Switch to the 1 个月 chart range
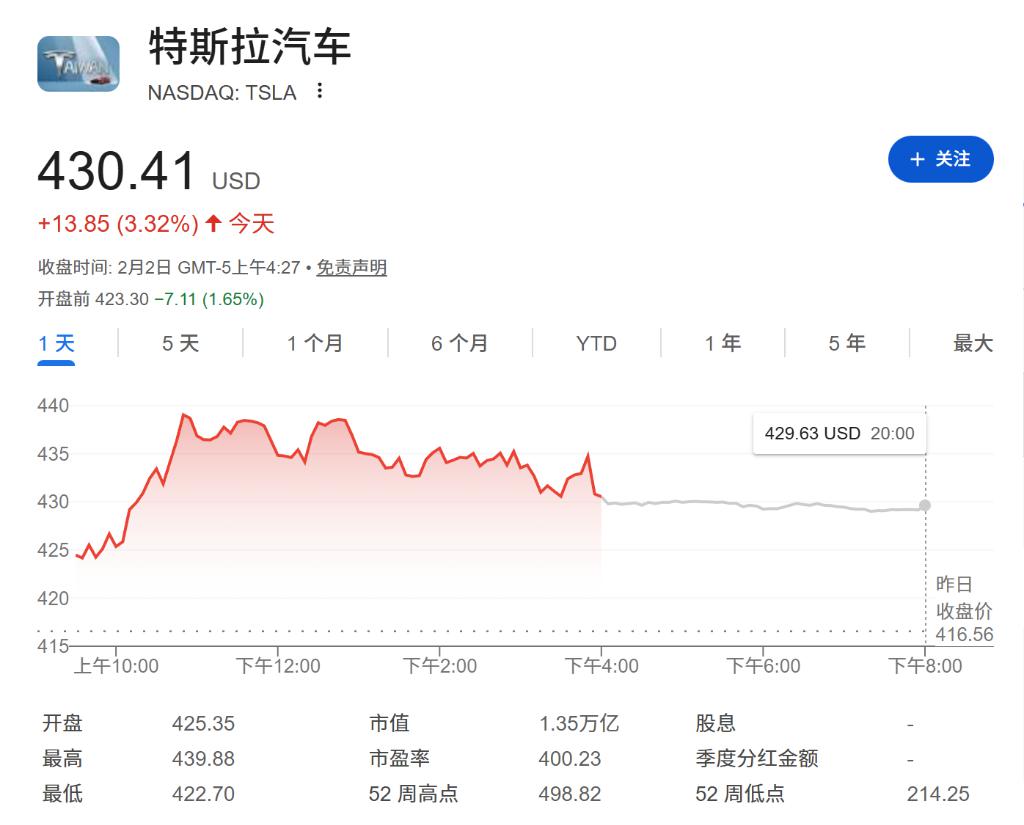The height and width of the screenshot is (825, 1024). (x=315, y=343)
